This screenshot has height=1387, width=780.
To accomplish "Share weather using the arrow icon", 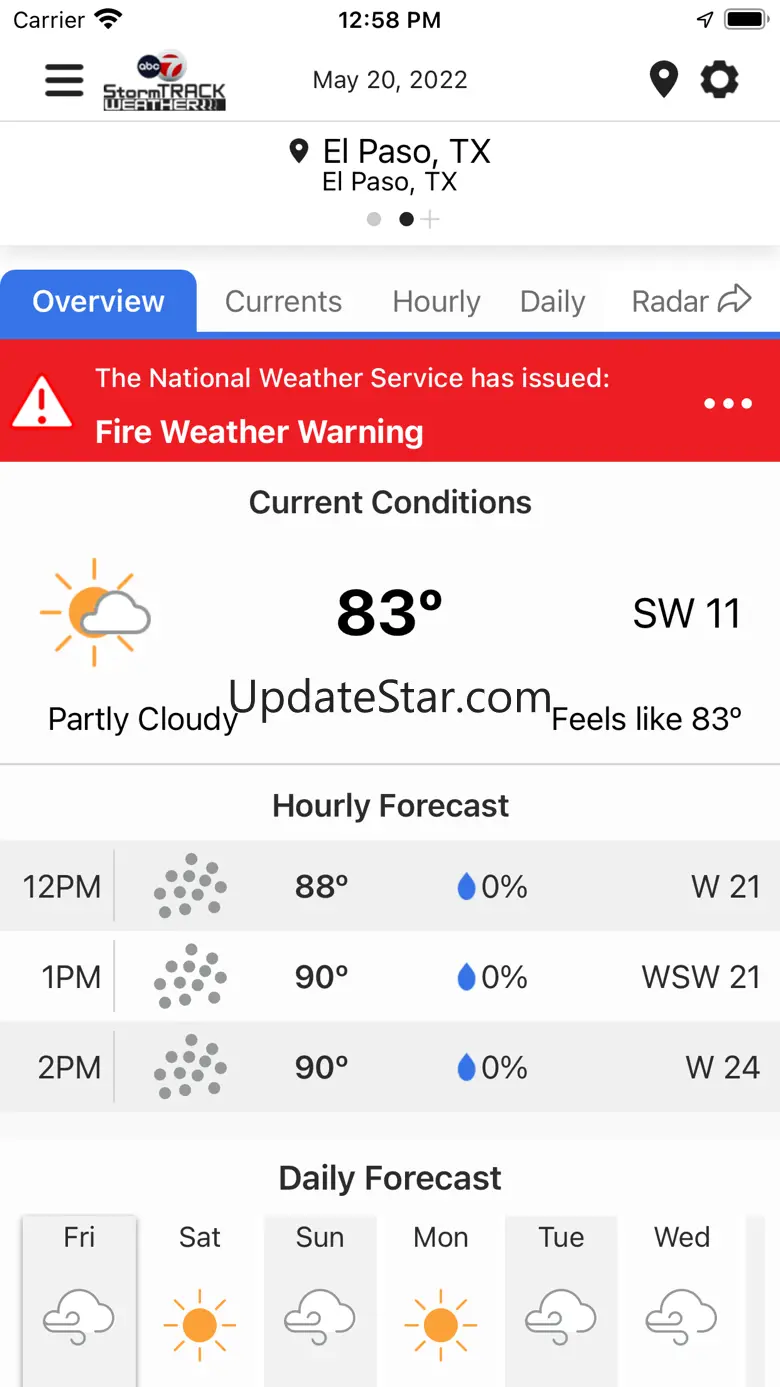I will pyautogui.click(x=735, y=299).
